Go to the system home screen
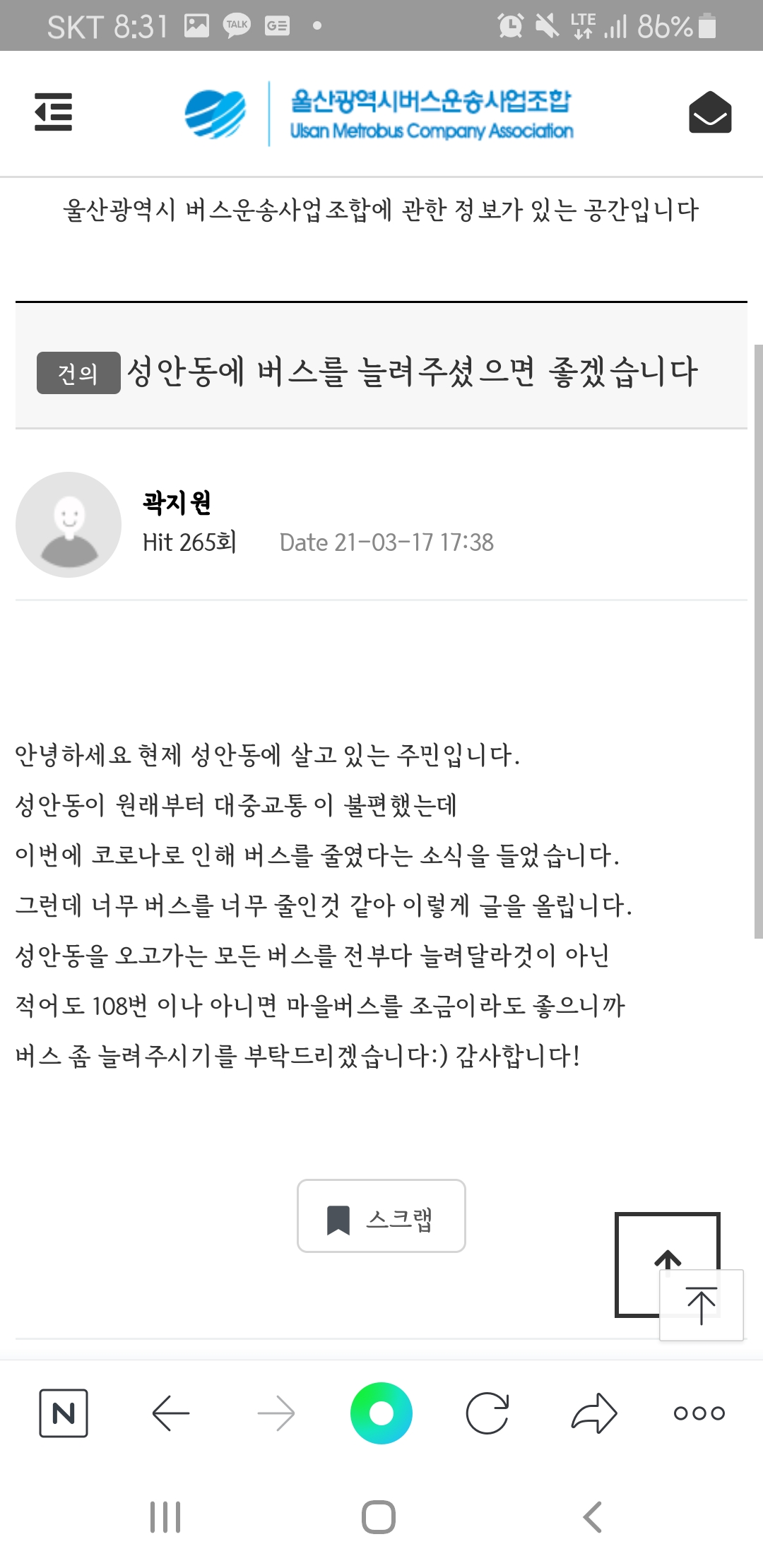 coord(379,1517)
